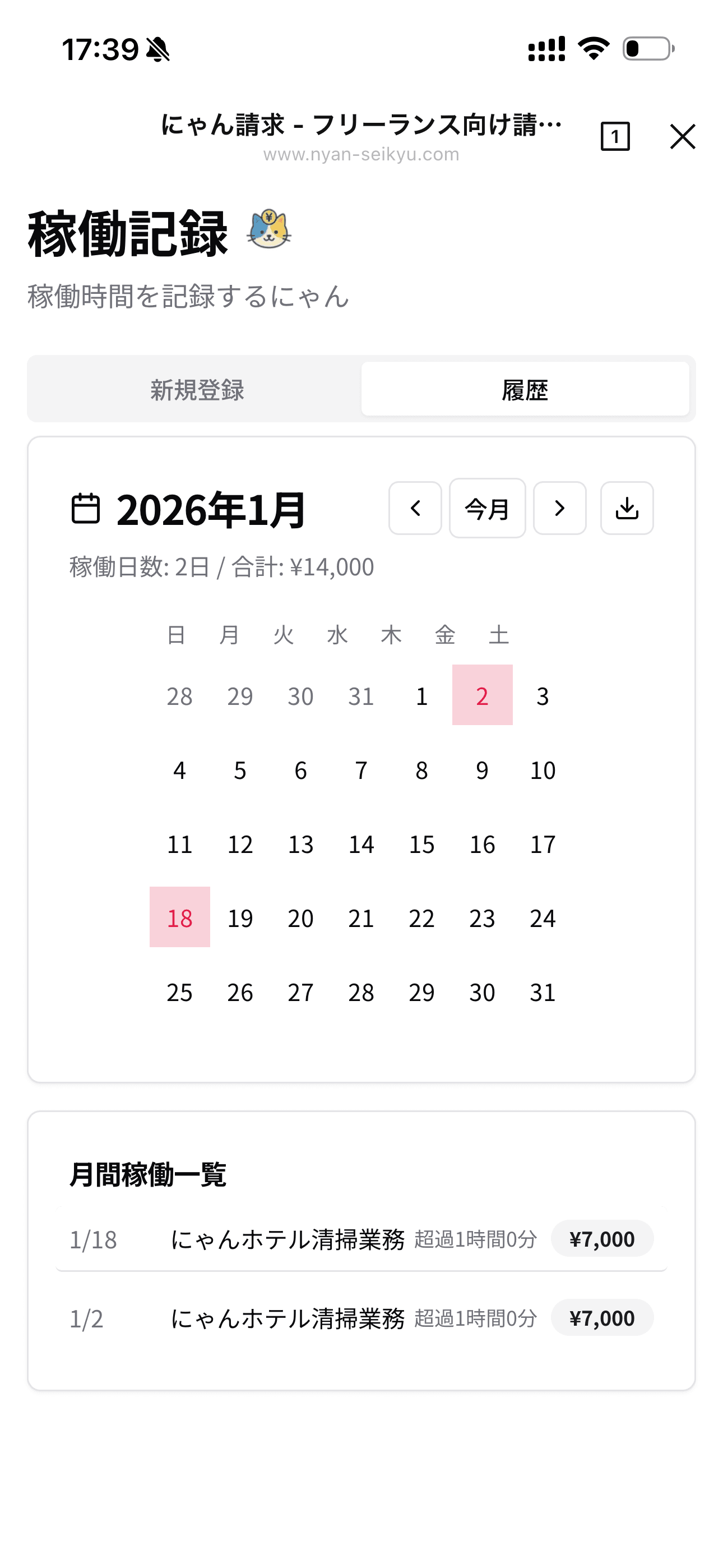This screenshot has width=723, height=1568.
Task: Select the highlighted January 18 date
Action: [179, 919]
